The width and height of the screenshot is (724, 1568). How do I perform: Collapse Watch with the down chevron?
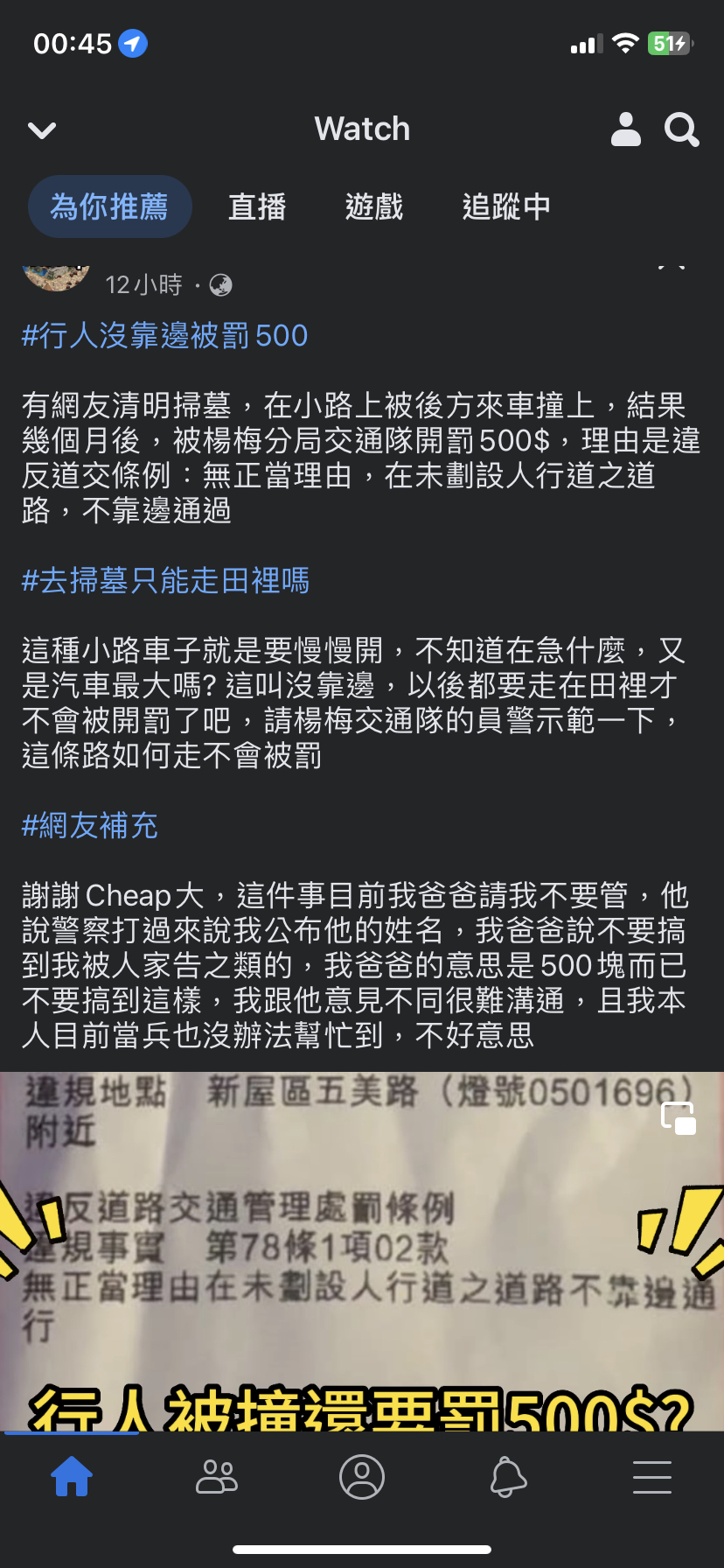(x=42, y=131)
